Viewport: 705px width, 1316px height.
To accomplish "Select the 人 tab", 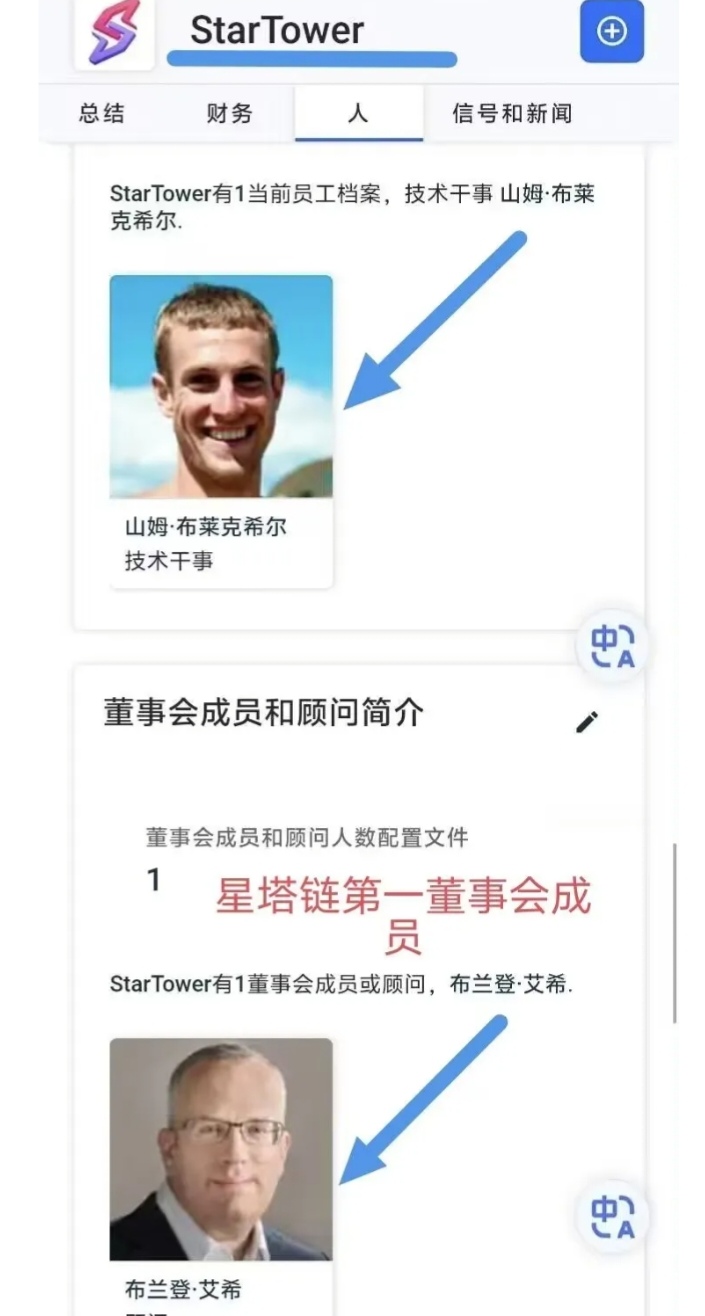I will [x=358, y=113].
